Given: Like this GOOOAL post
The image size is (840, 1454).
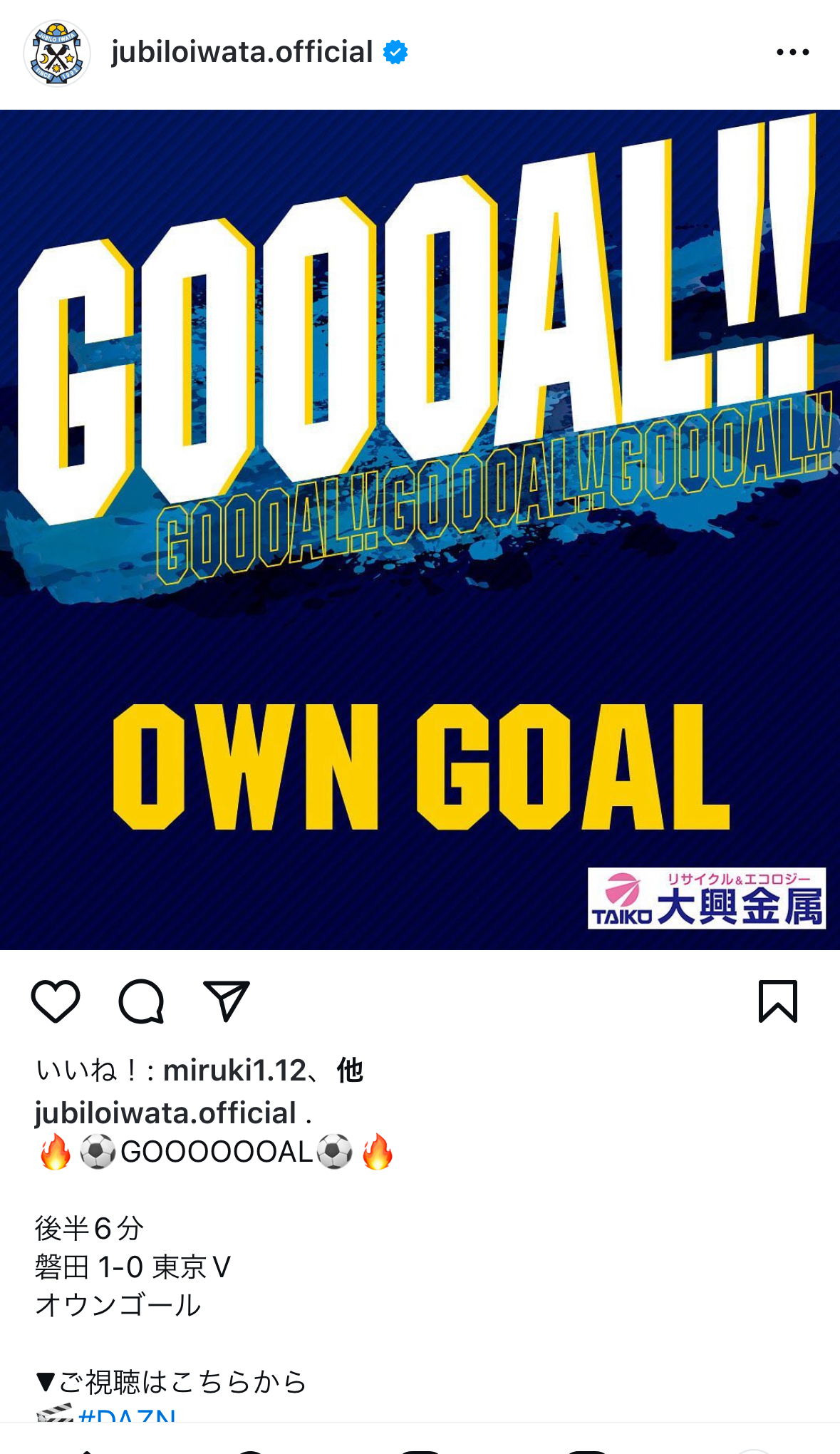Looking at the screenshot, I should tap(56, 1001).
